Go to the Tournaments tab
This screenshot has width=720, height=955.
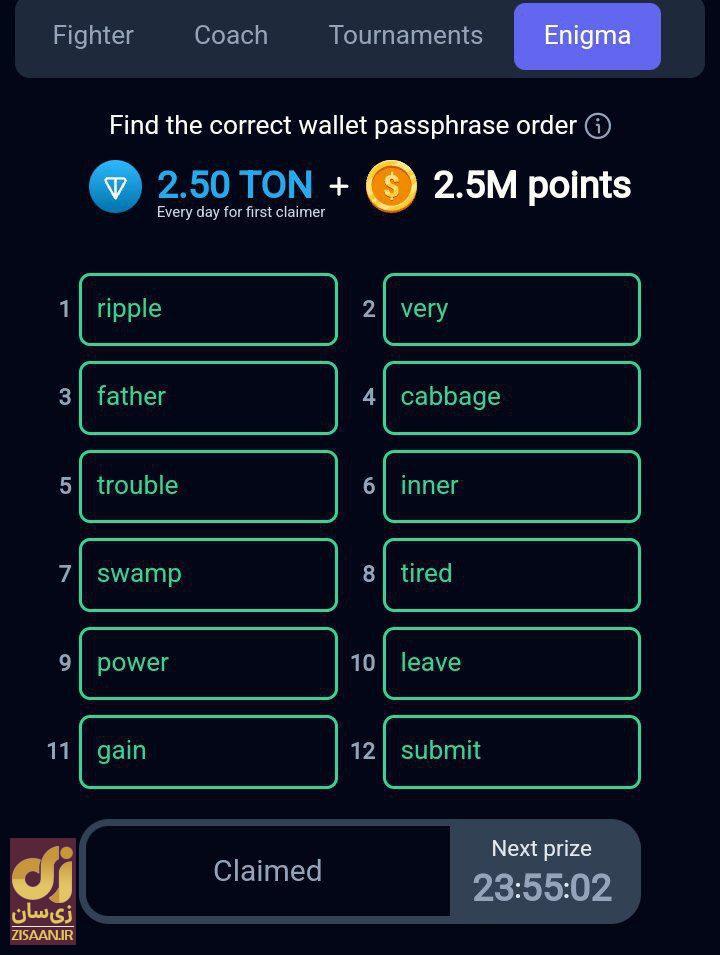coord(406,36)
